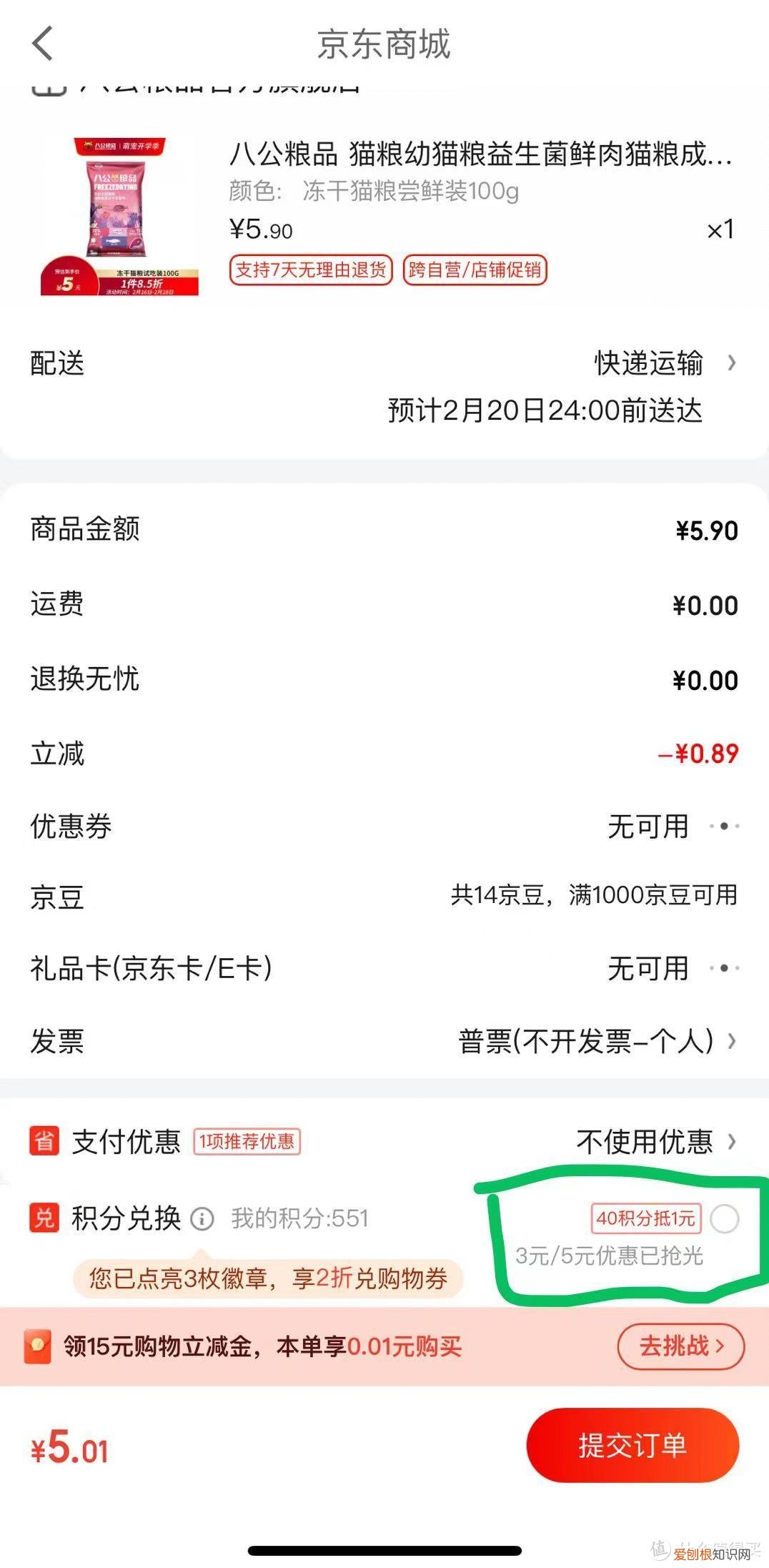Open the ellipsis next to 优惠券 无可用
The image size is (769, 1568).
point(725,827)
